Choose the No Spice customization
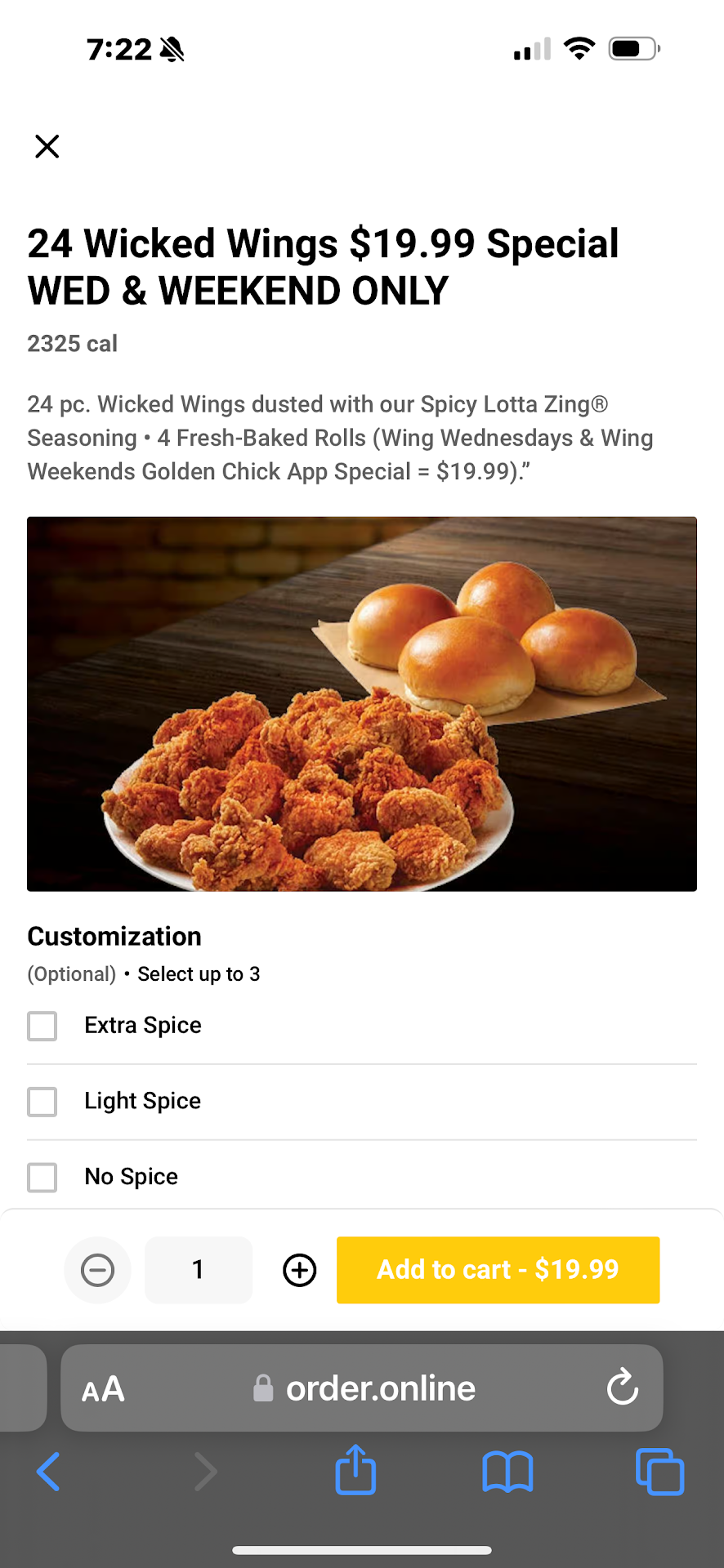Image resolution: width=724 pixels, height=1568 pixels. 42,1178
